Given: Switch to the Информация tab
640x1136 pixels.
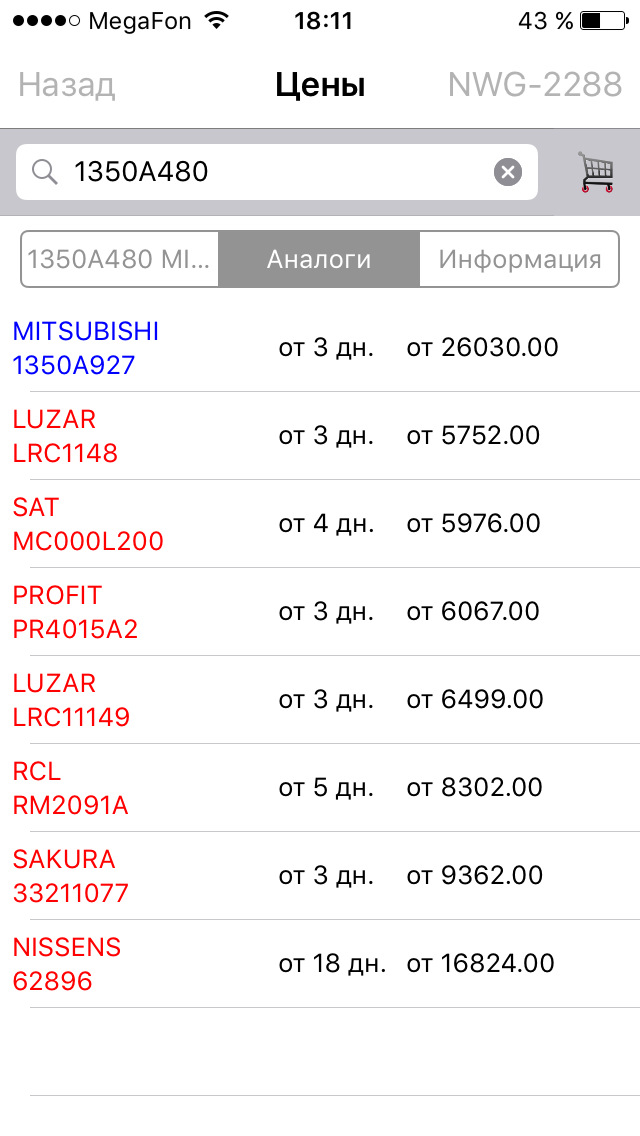Looking at the screenshot, I should pyautogui.click(x=519, y=260).
